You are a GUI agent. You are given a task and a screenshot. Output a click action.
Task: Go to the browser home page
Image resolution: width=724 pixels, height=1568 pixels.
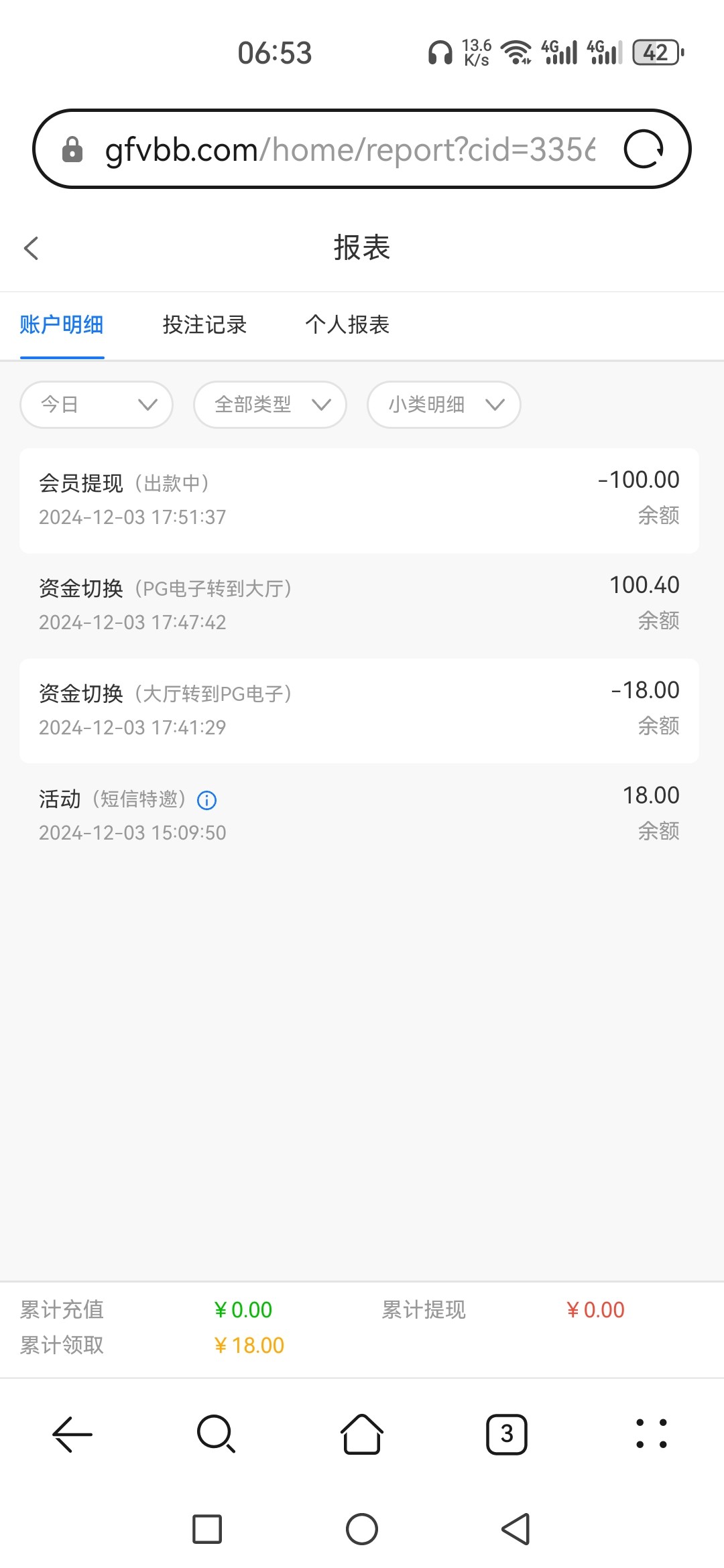click(x=362, y=1434)
